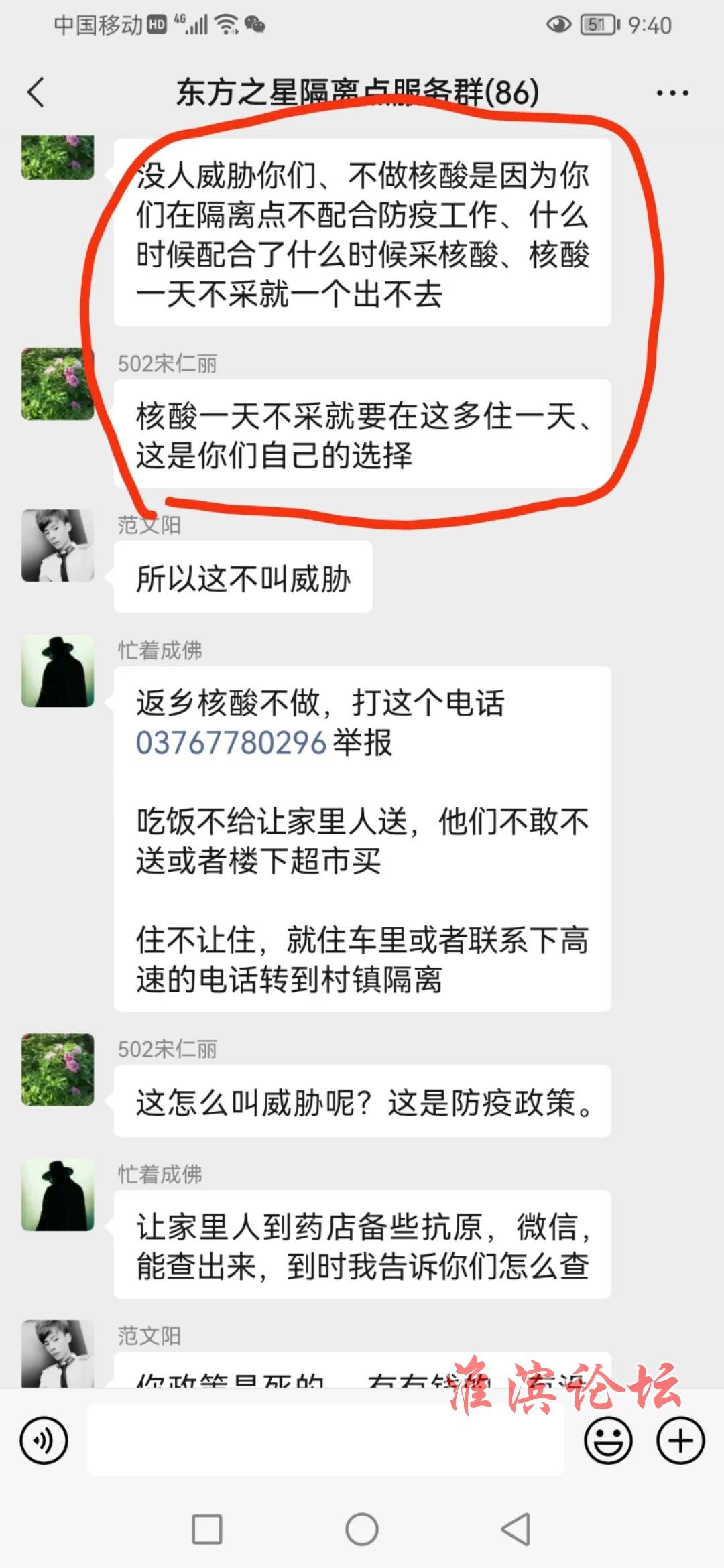Tap system home button
Viewport: 724px width, 1568px height.
point(362,1530)
